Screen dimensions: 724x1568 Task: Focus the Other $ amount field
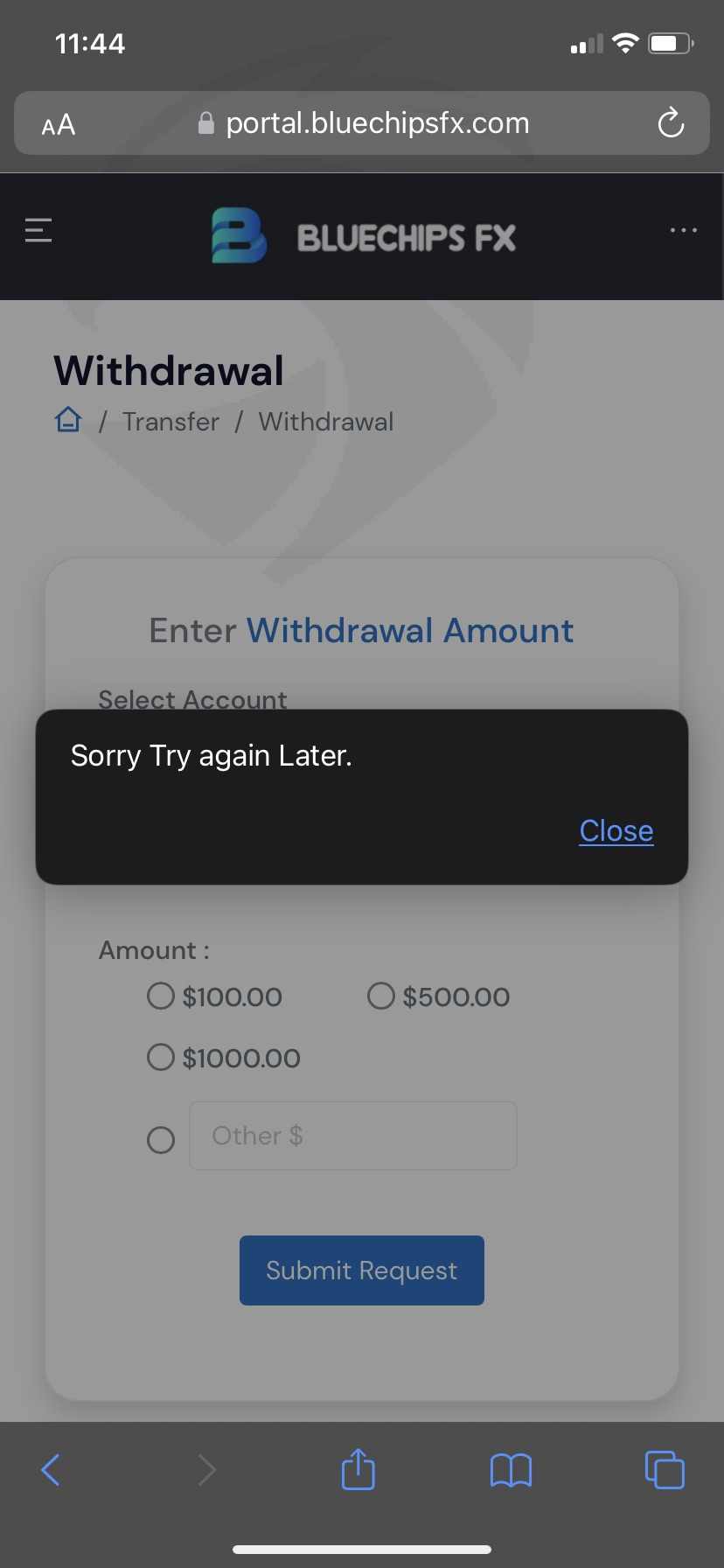pyautogui.click(x=353, y=1136)
